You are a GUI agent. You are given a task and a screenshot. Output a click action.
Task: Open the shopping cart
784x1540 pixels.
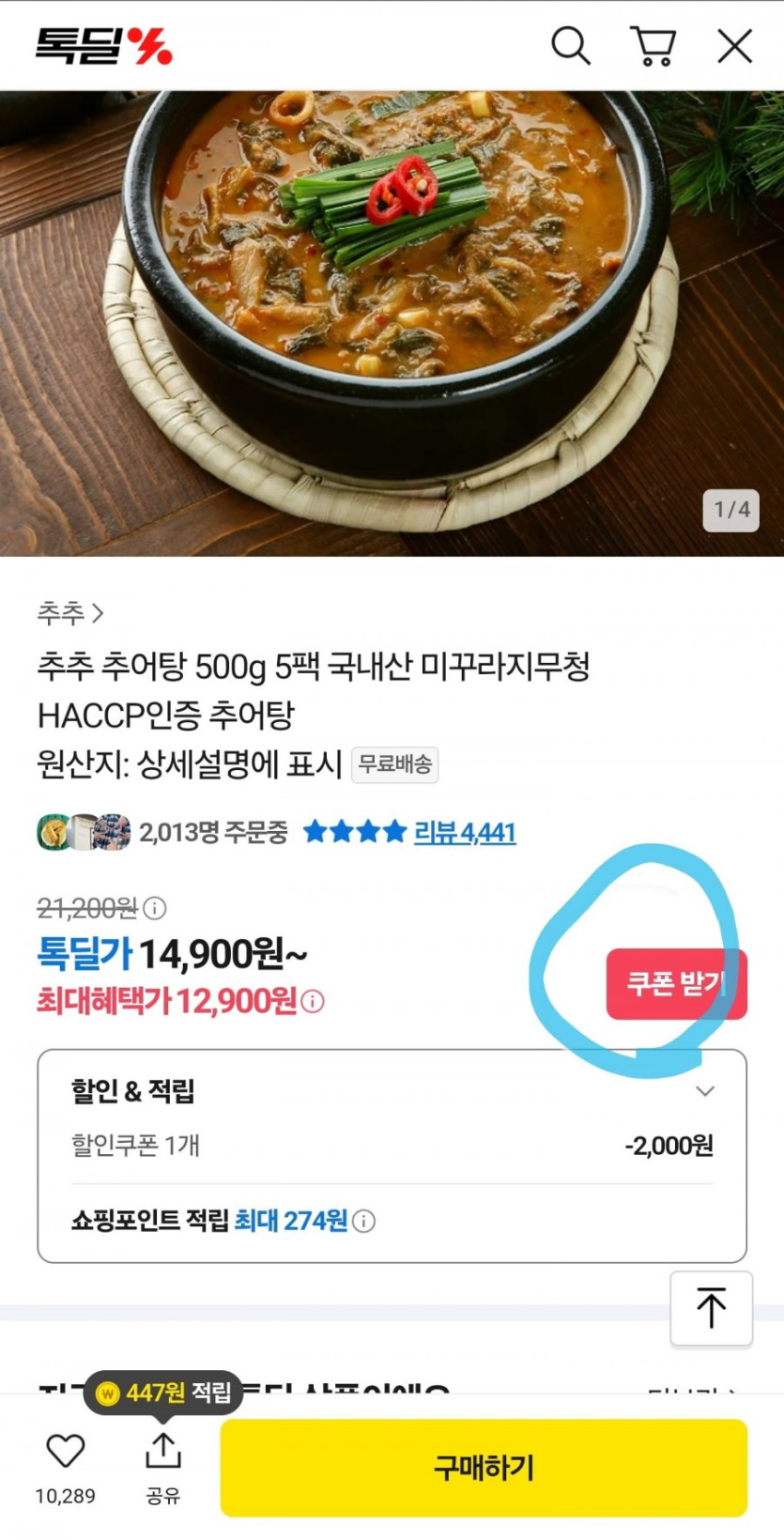pyautogui.click(x=653, y=45)
